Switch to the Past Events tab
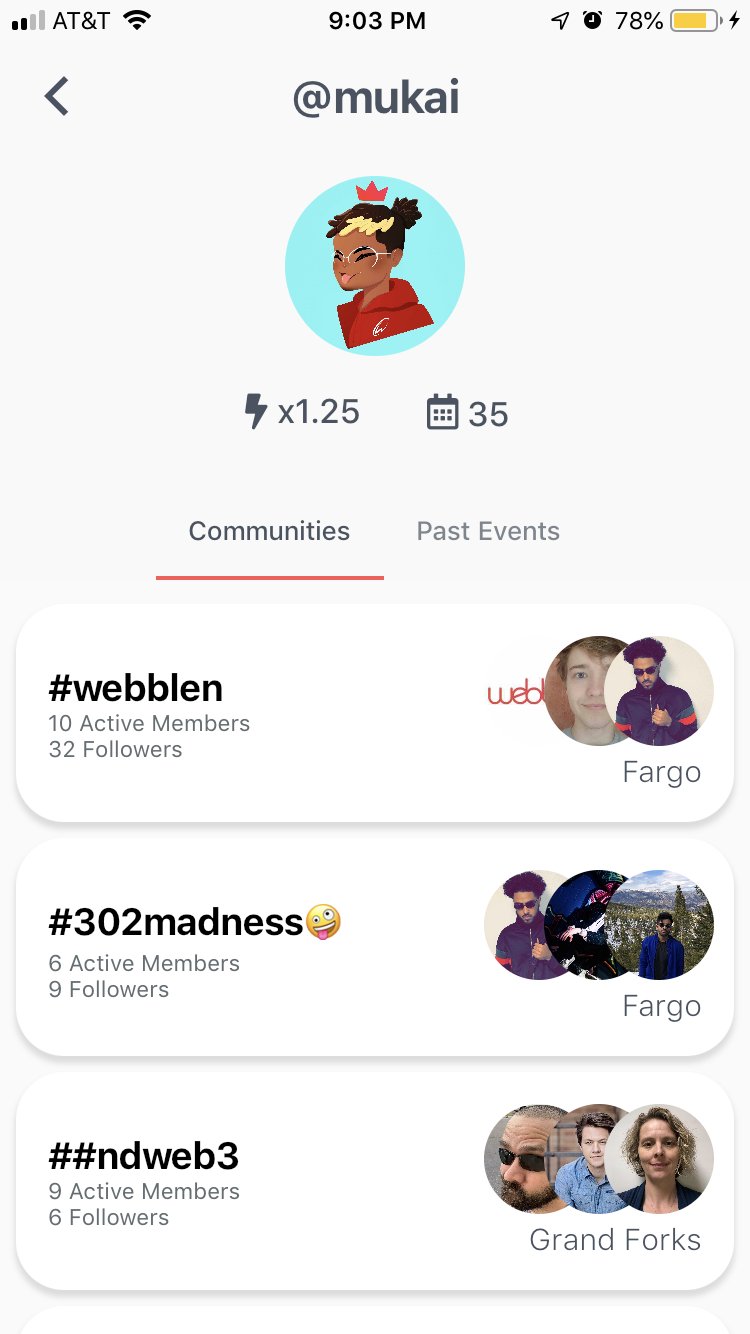Screen dimensions: 750x1334 (x=488, y=531)
